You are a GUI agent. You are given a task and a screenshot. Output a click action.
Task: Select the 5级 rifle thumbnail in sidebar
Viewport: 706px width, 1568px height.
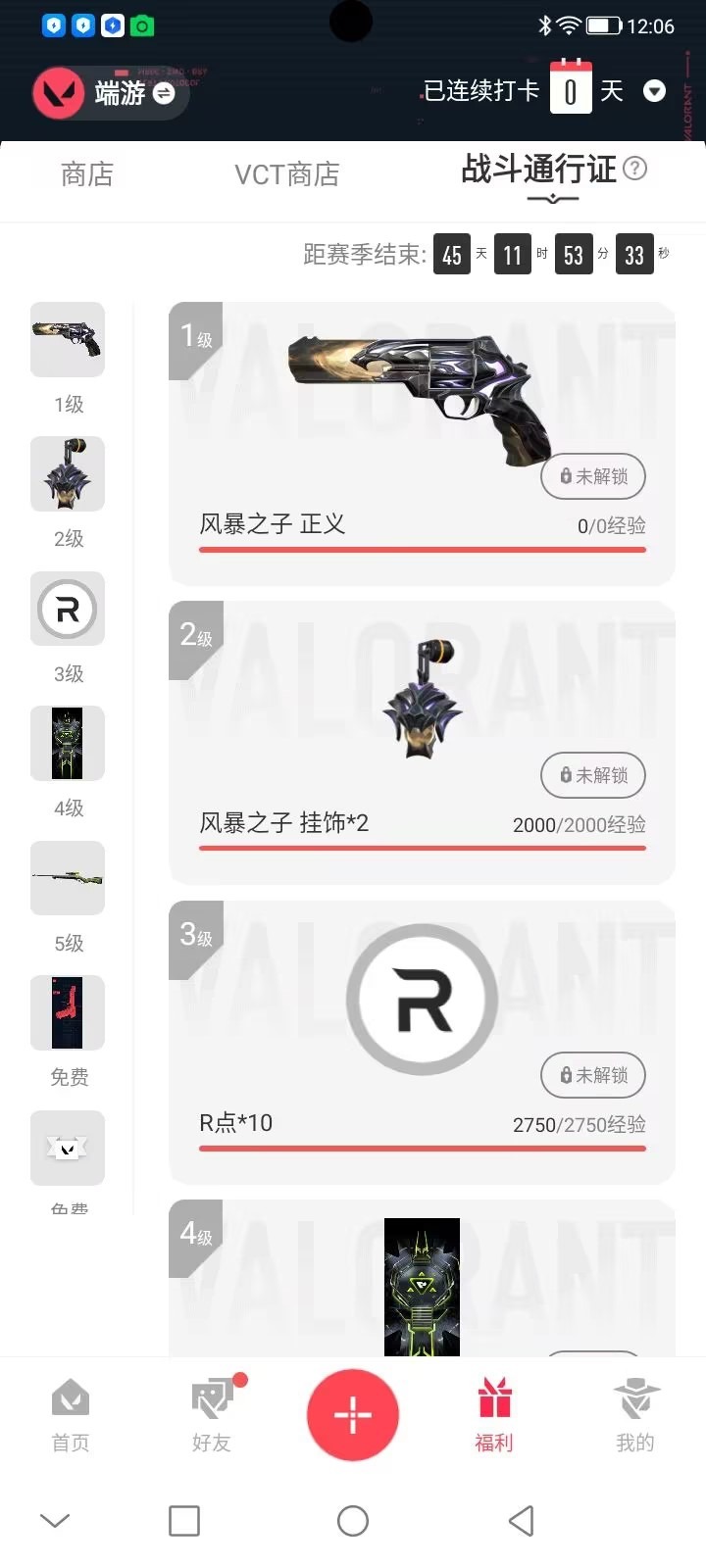[67, 878]
